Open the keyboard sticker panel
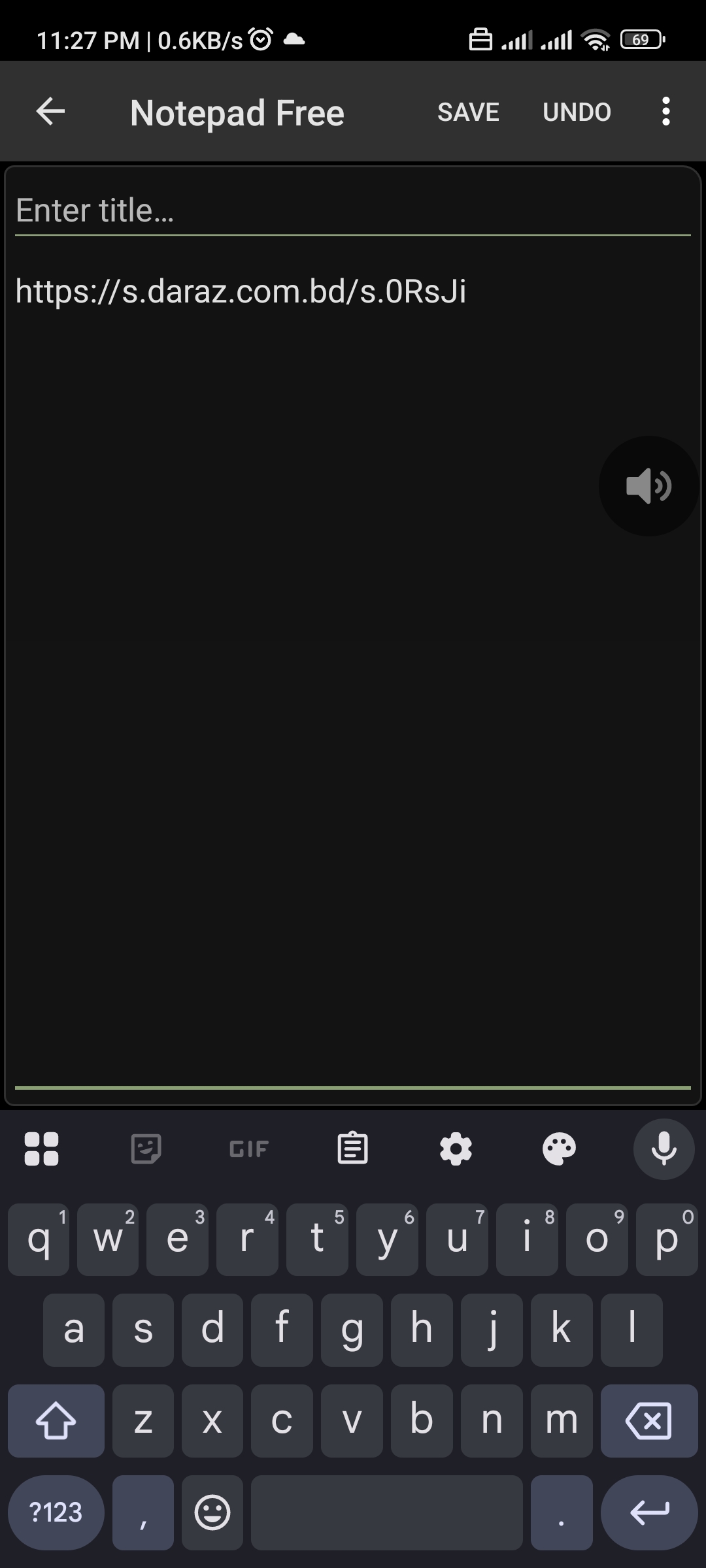This screenshot has width=706, height=1568. pos(146,1149)
